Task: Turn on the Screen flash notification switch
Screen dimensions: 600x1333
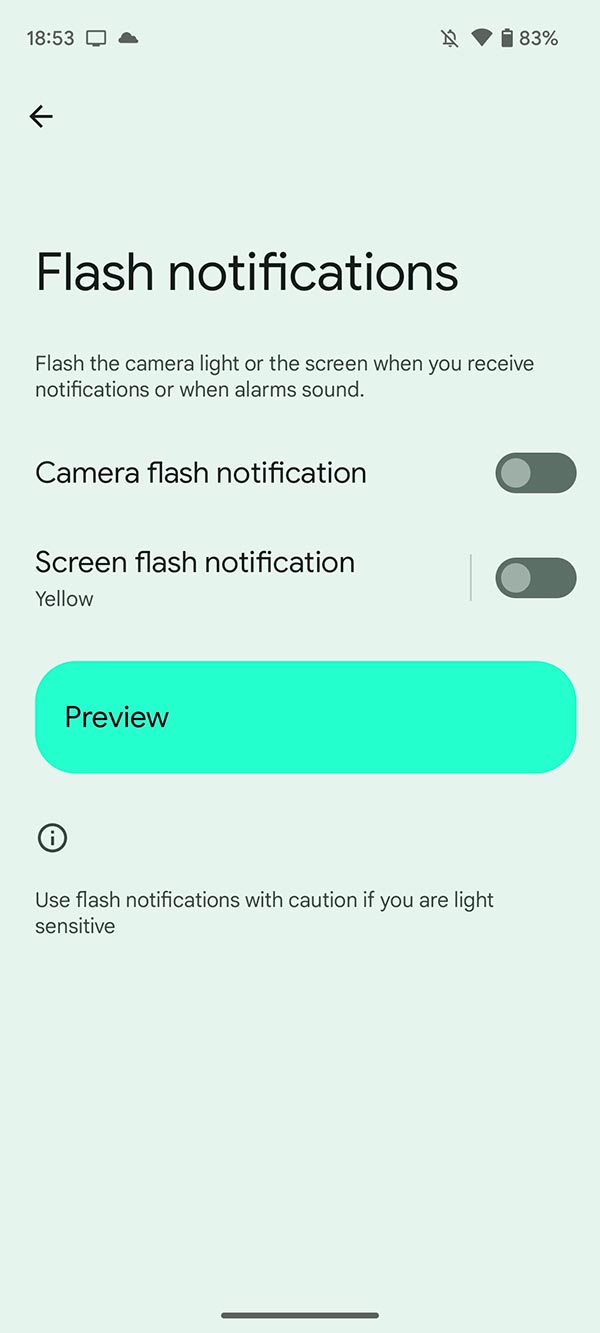Action: tap(535, 578)
